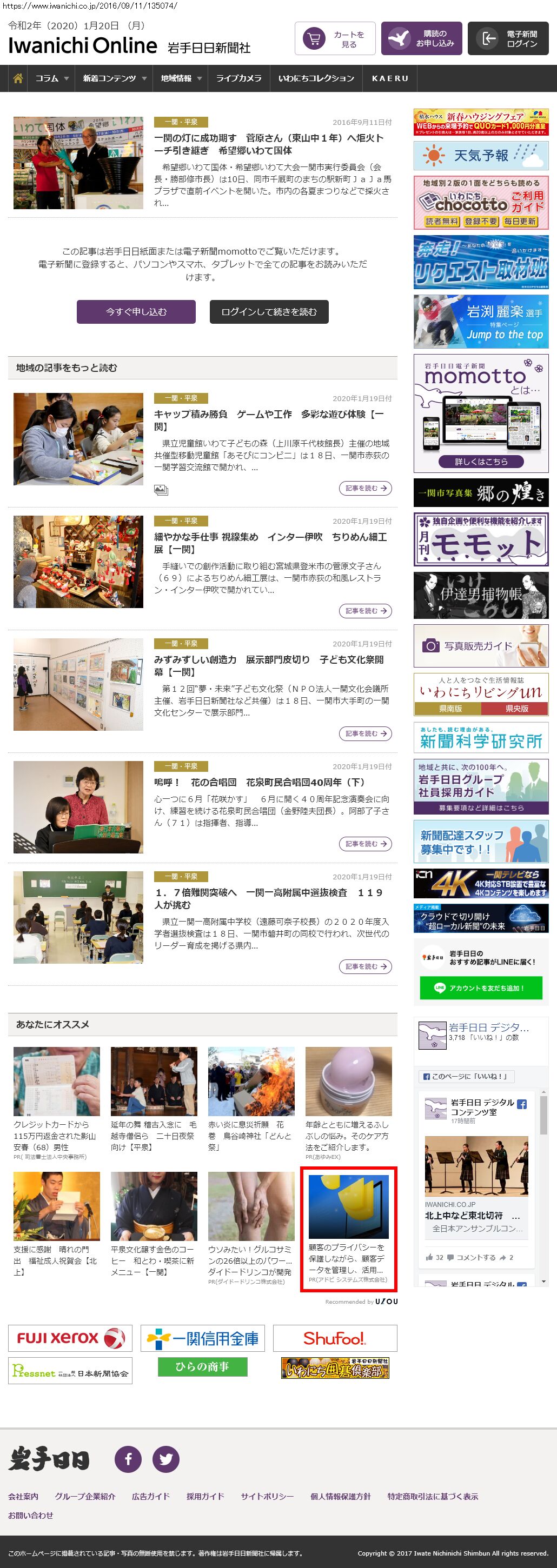Read the キャップ積み勝負 article via 記事を読む

click(365, 488)
